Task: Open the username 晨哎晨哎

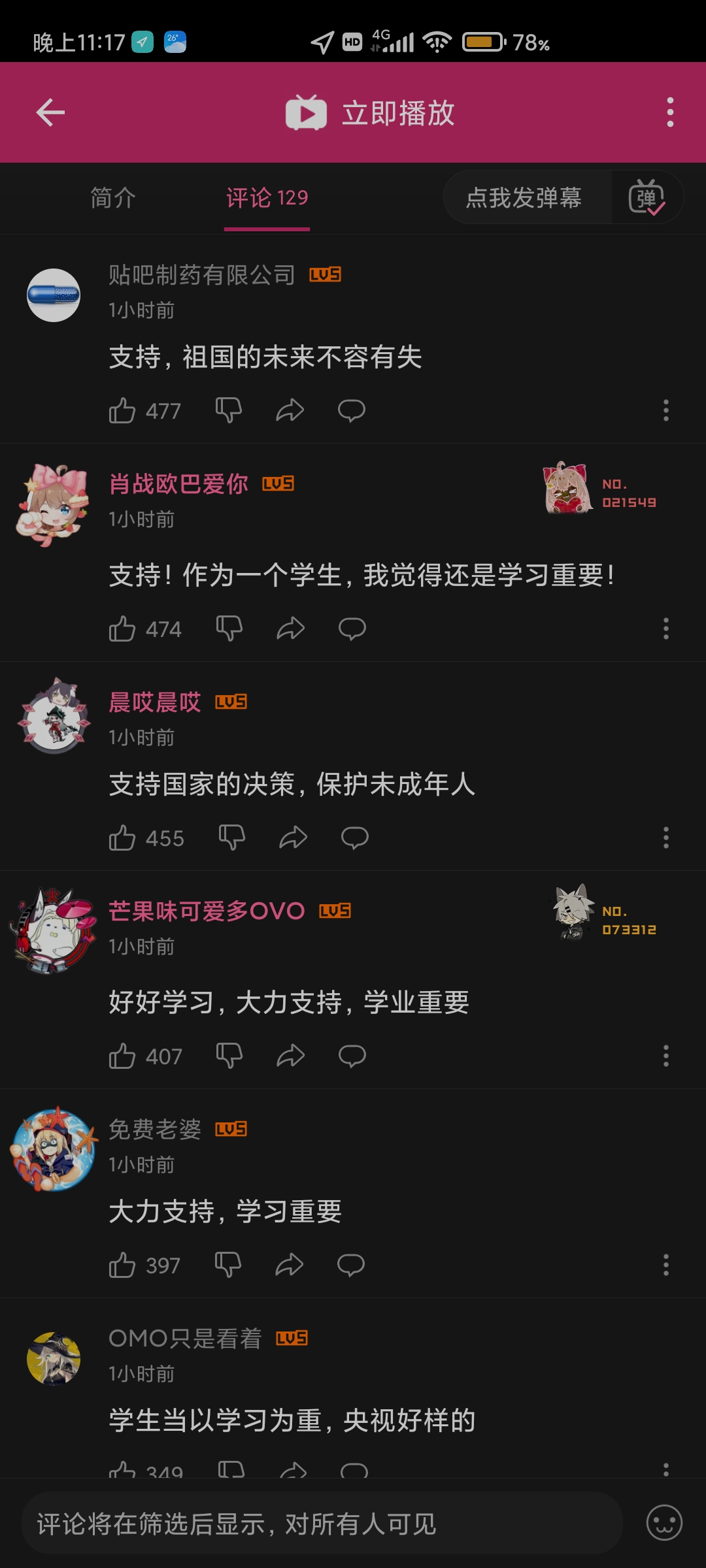Action: 155,702
